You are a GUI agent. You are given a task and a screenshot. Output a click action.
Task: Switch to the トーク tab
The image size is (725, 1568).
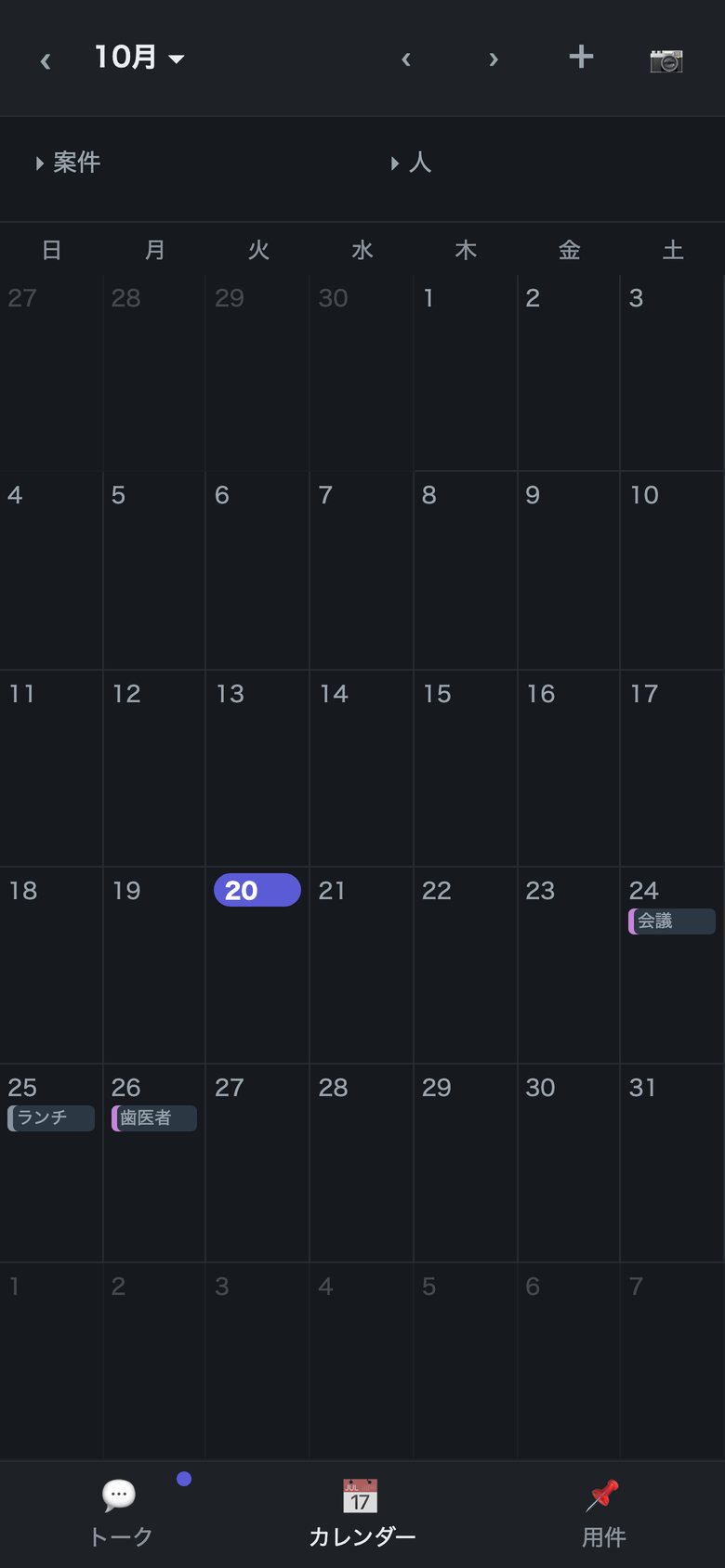tap(121, 1512)
